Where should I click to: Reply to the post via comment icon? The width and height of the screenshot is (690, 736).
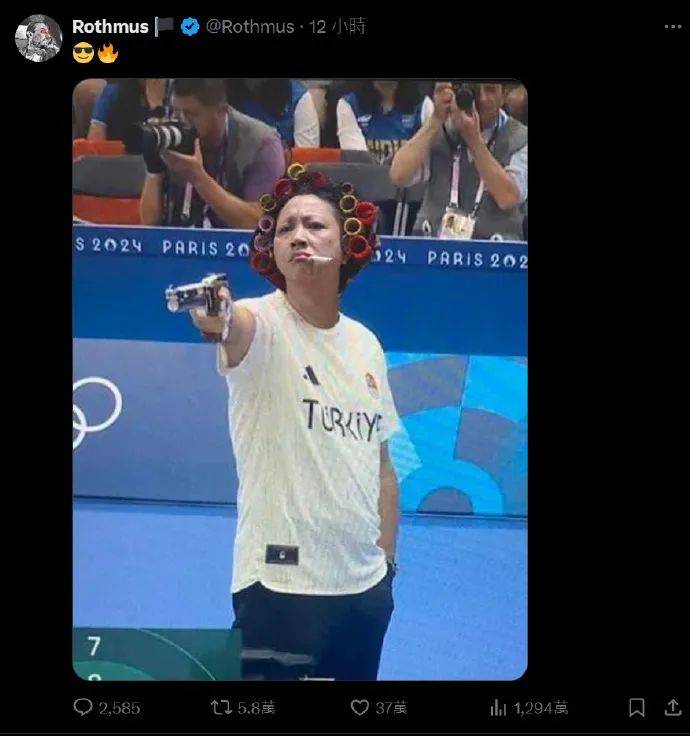click(x=84, y=708)
